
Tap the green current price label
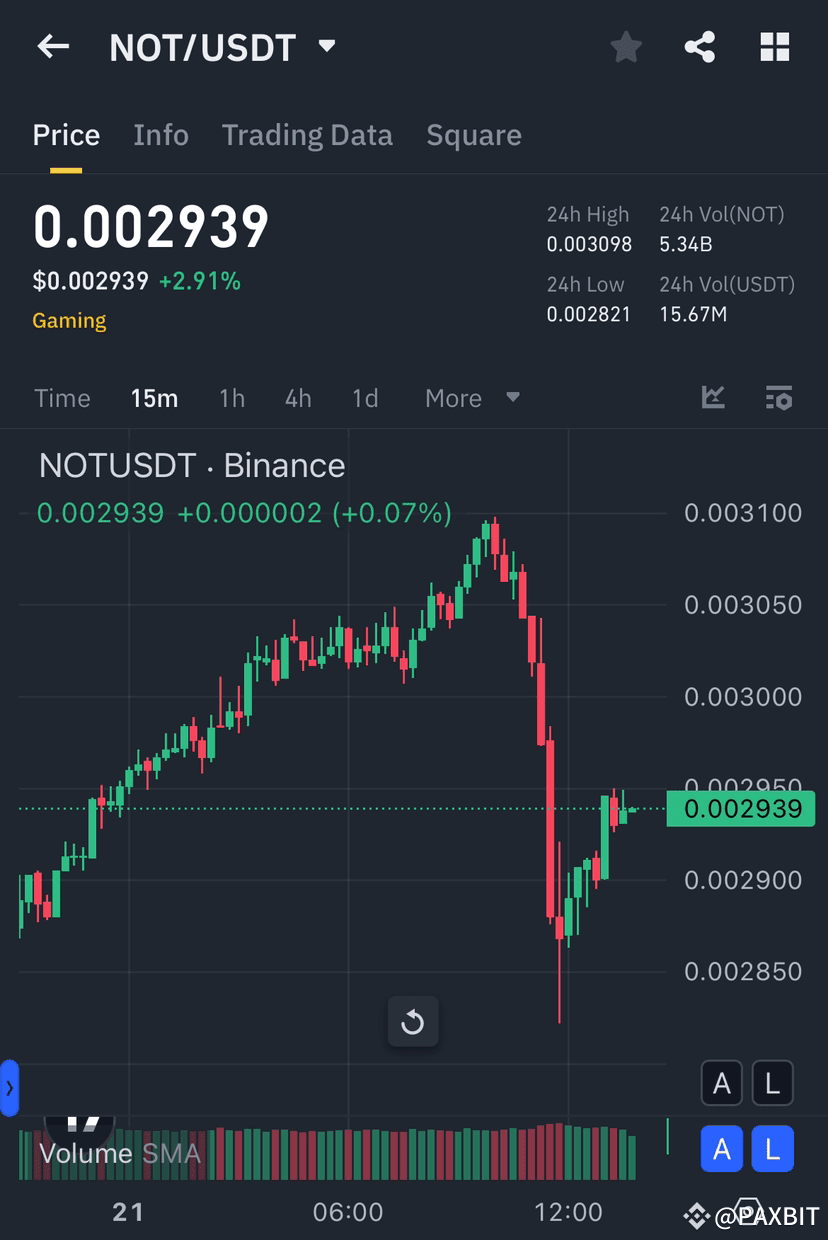click(740, 809)
